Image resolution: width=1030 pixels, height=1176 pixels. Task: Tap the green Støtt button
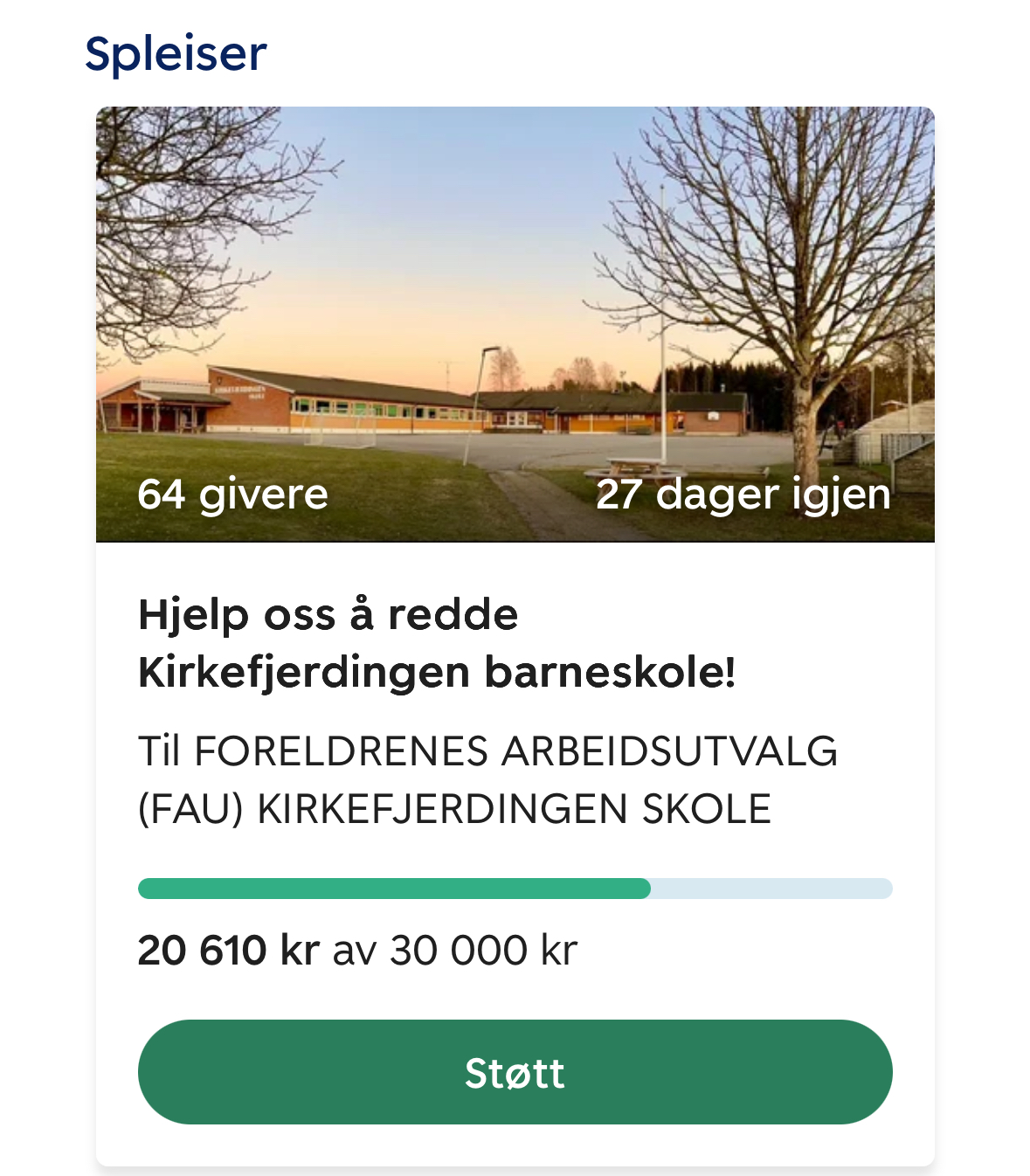pyautogui.click(x=515, y=1072)
